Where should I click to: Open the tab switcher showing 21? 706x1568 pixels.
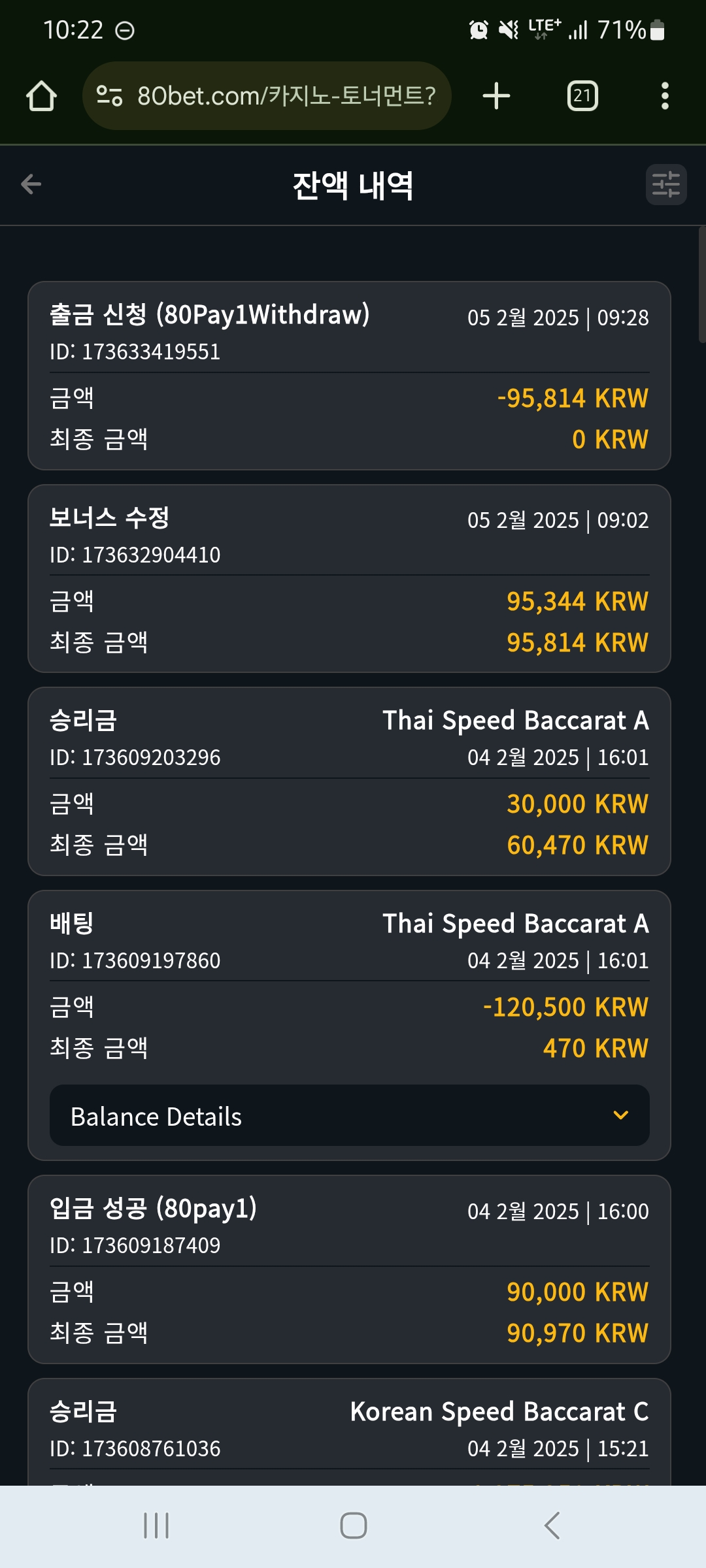click(x=582, y=96)
